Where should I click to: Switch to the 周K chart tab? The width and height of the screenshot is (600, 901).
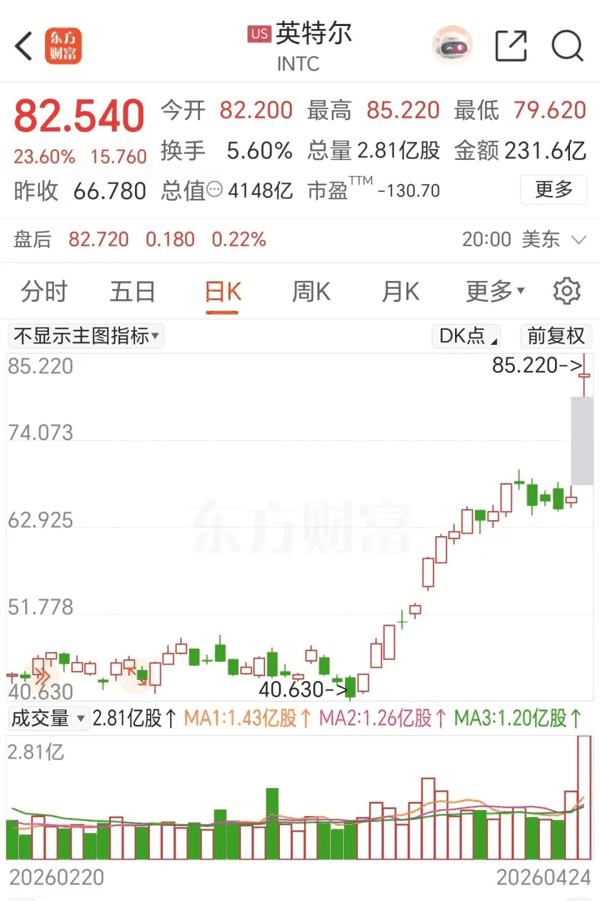tap(311, 291)
